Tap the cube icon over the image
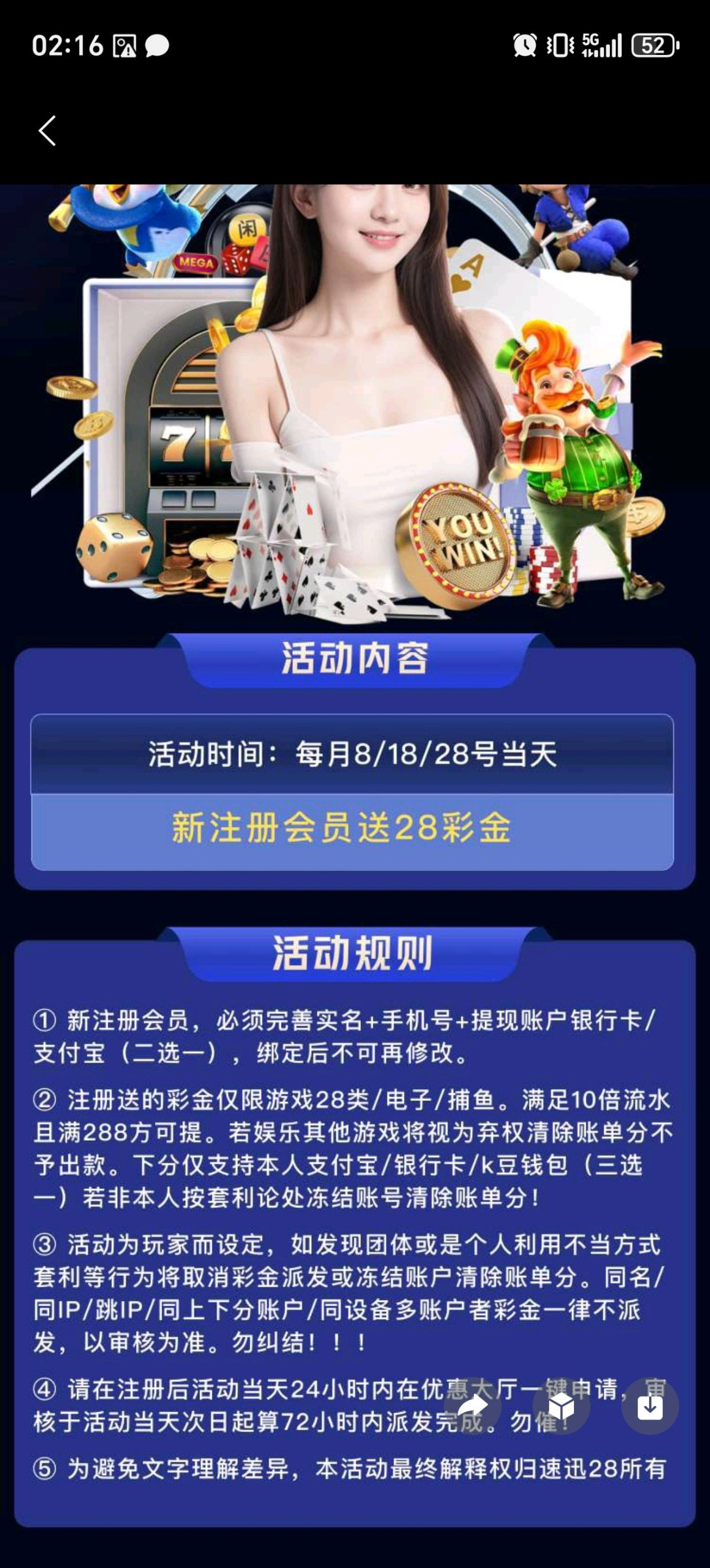The width and height of the screenshot is (710, 1568). coord(561,1406)
